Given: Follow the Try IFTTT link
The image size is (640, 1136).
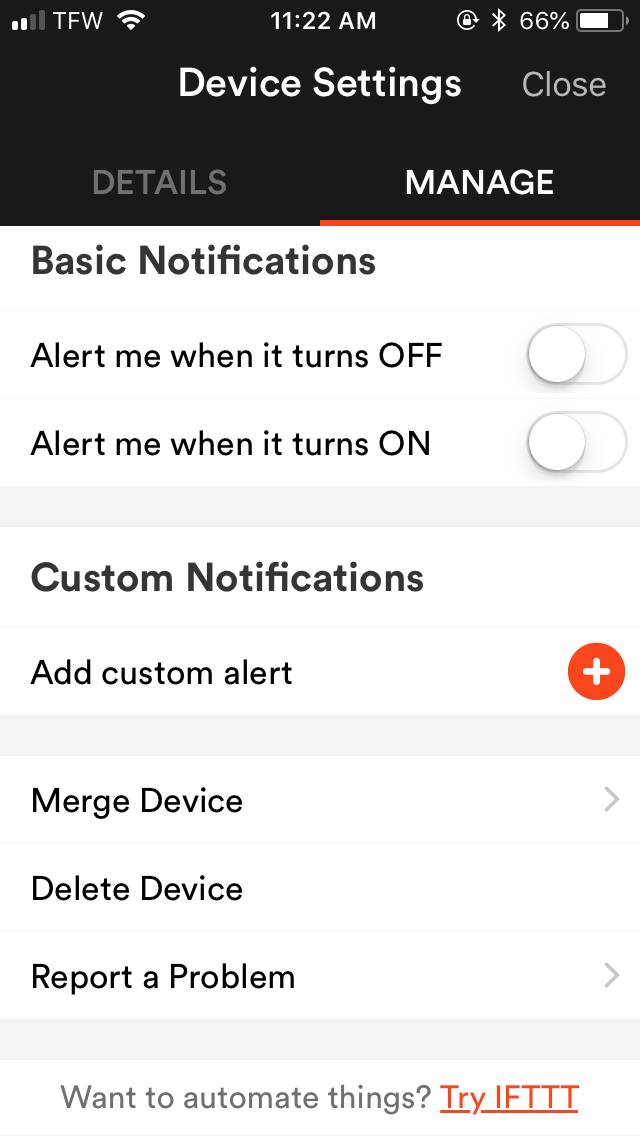Looking at the screenshot, I should click(509, 1098).
